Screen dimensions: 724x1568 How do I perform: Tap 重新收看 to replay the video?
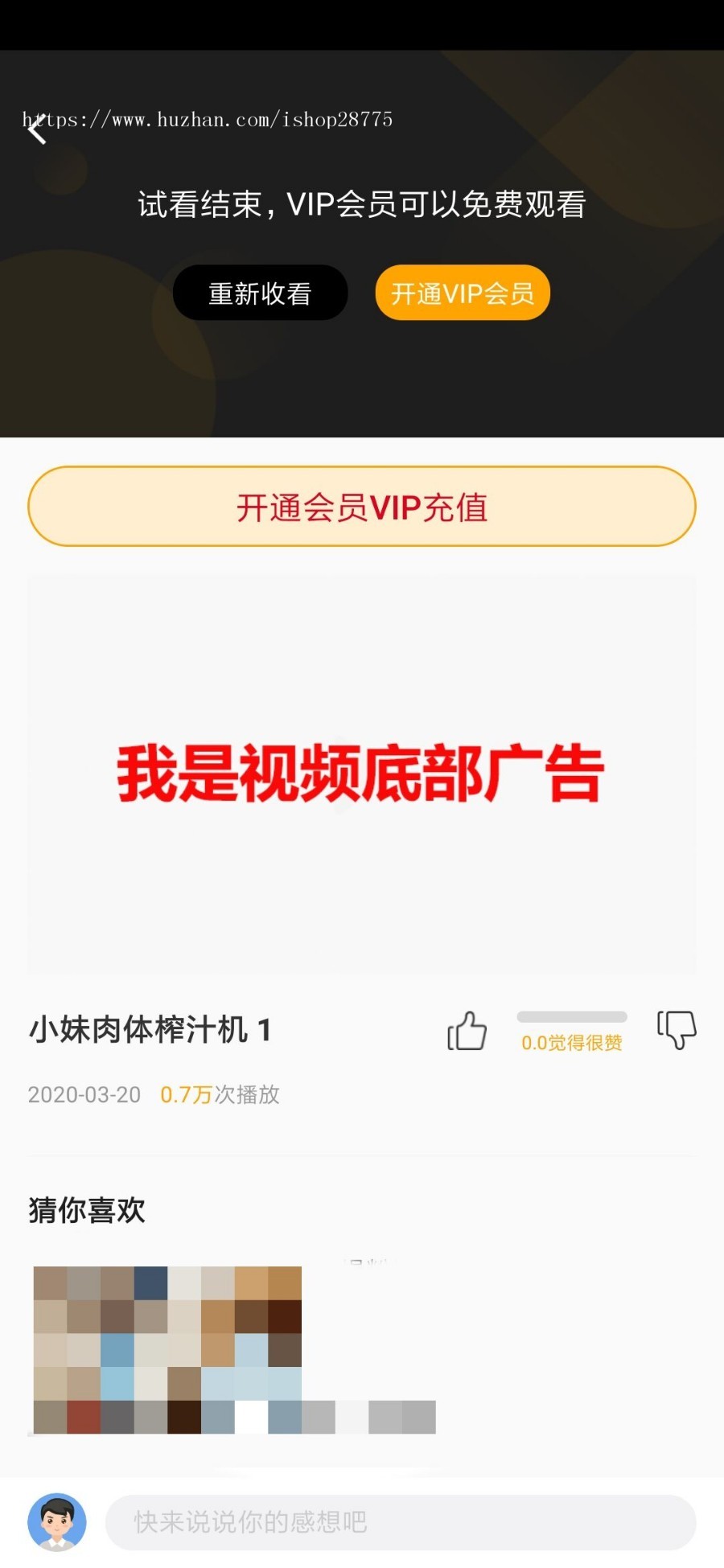pos(260,293)
